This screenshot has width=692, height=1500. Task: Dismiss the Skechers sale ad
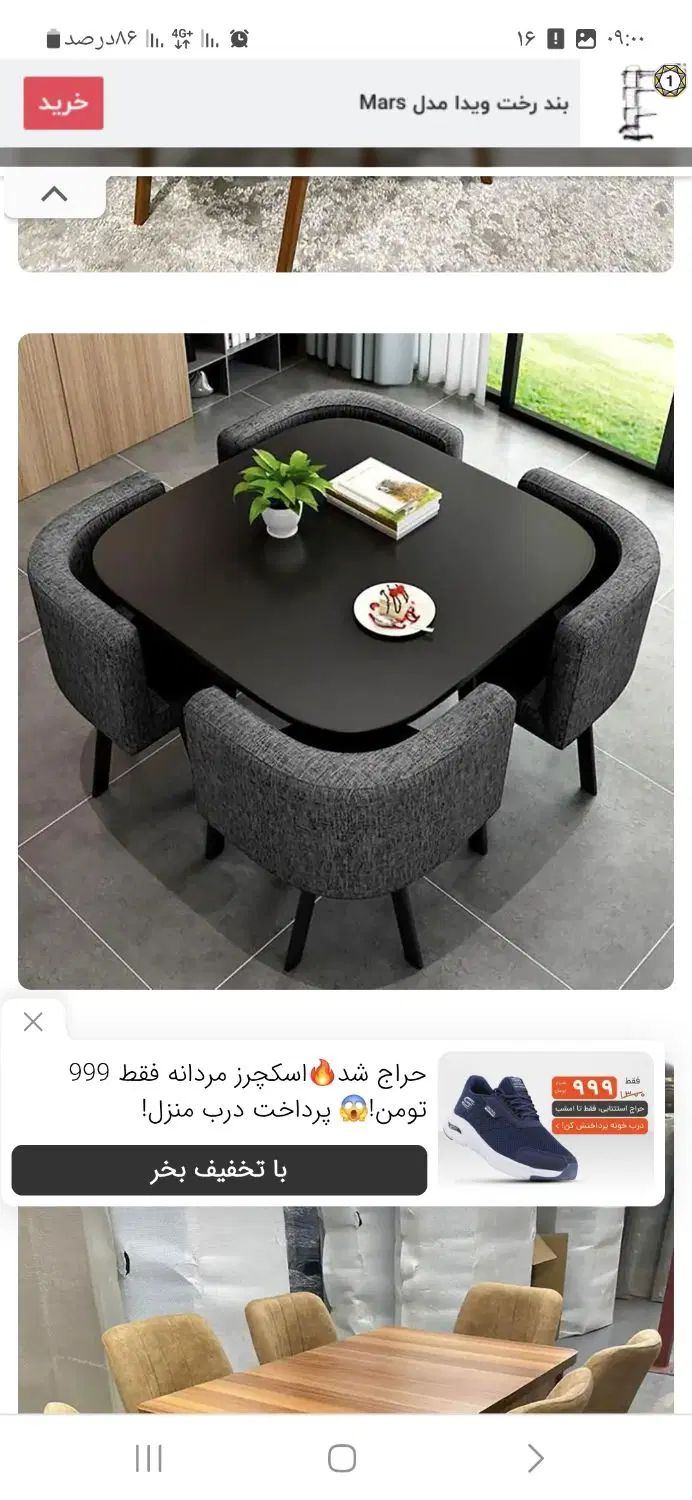point(33,1021)
